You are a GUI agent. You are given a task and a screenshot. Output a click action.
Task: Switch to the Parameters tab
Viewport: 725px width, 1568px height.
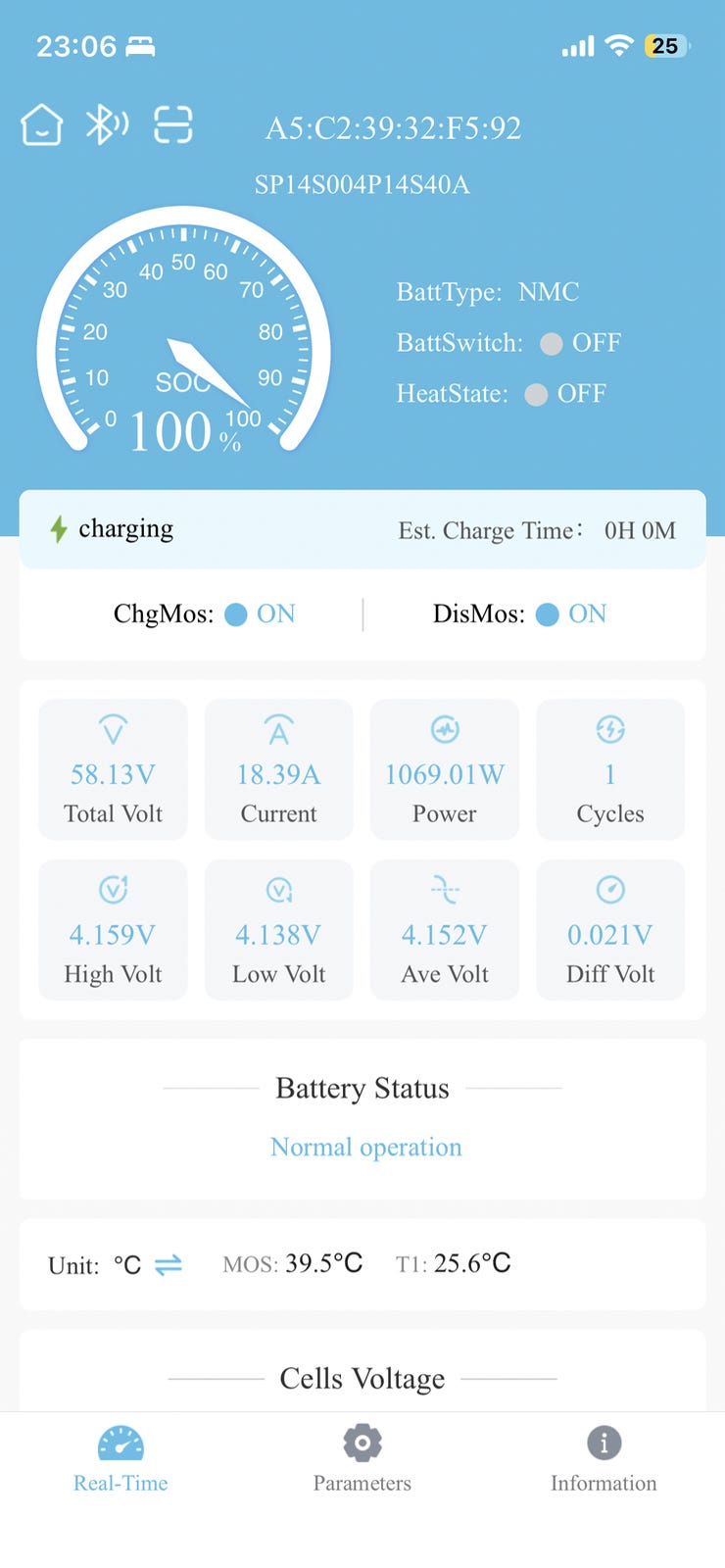click(362, 1459)
